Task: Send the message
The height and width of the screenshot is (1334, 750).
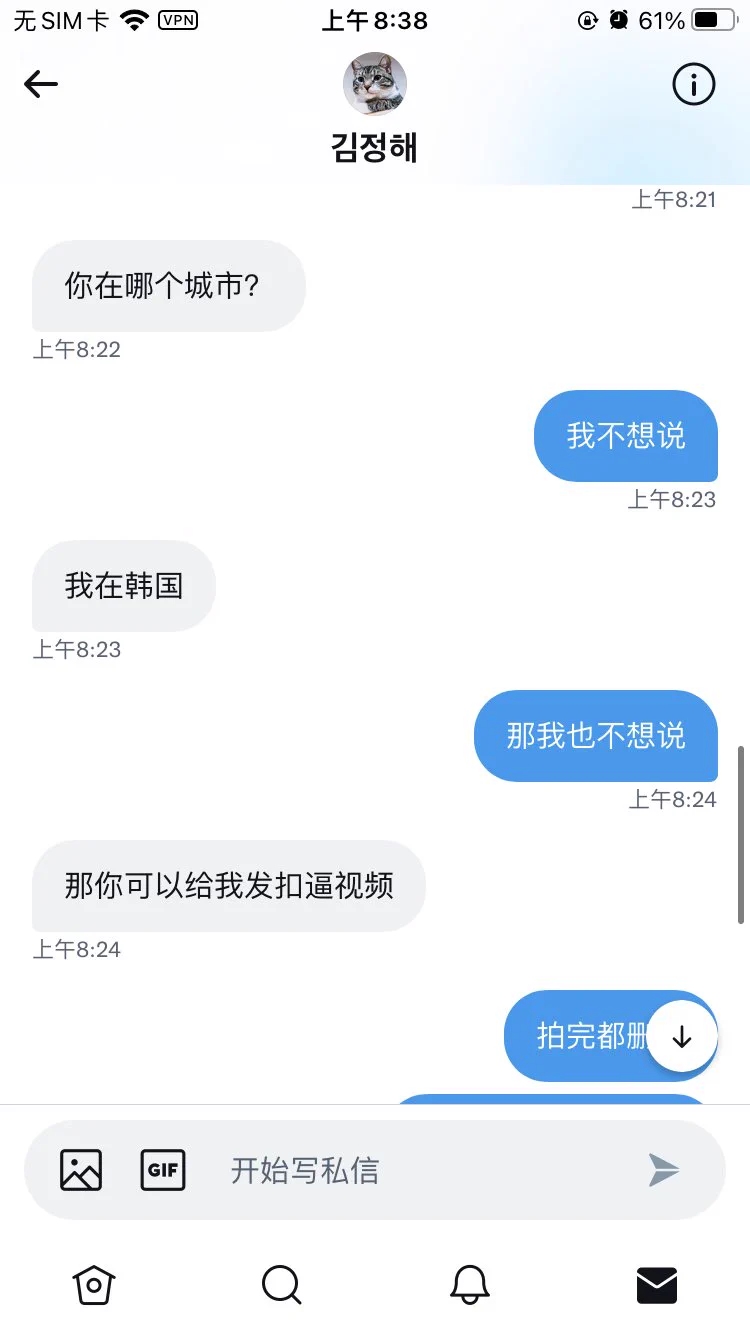Action: (664, 1169)
